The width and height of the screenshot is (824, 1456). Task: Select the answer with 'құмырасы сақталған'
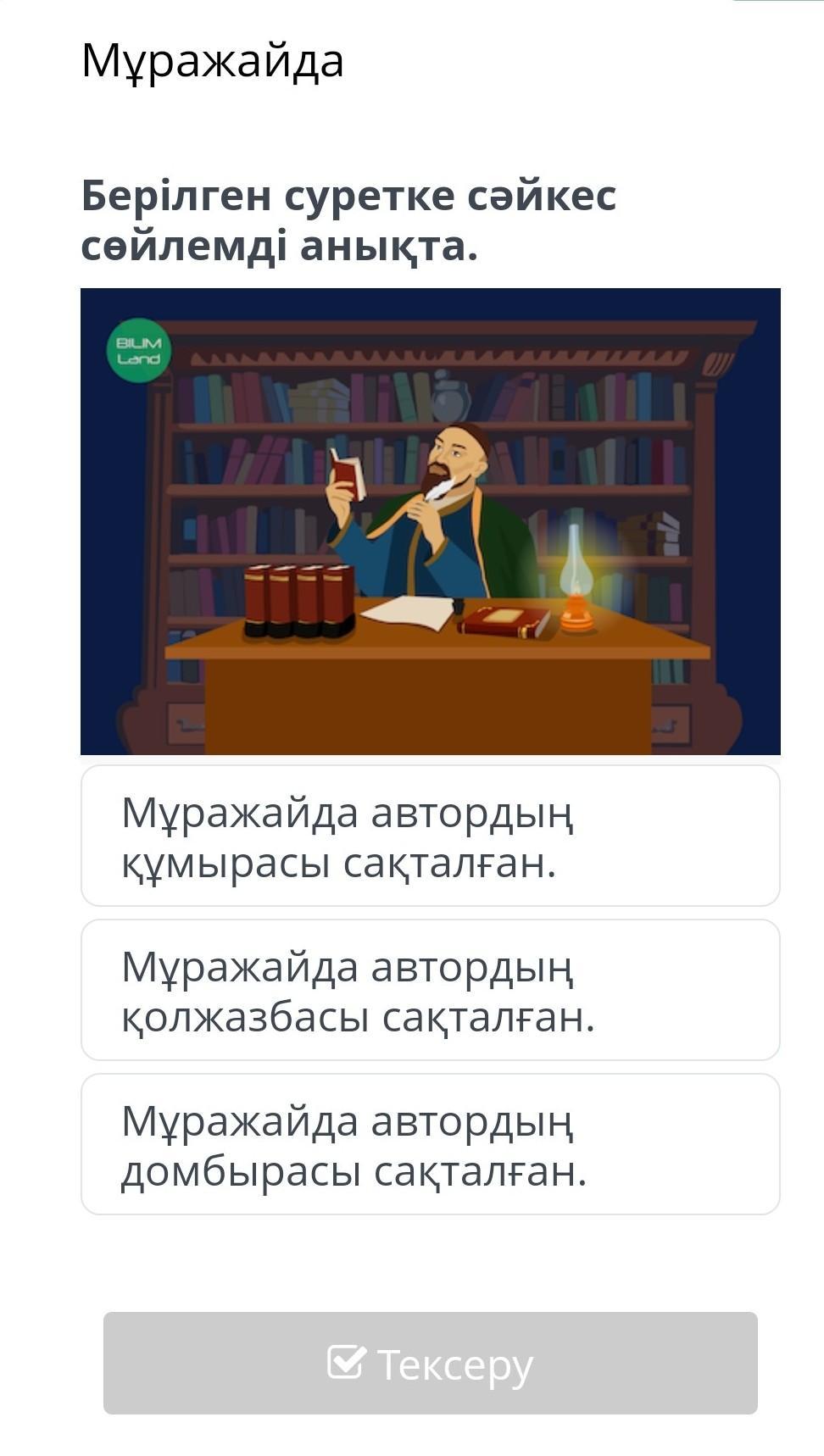430,836
